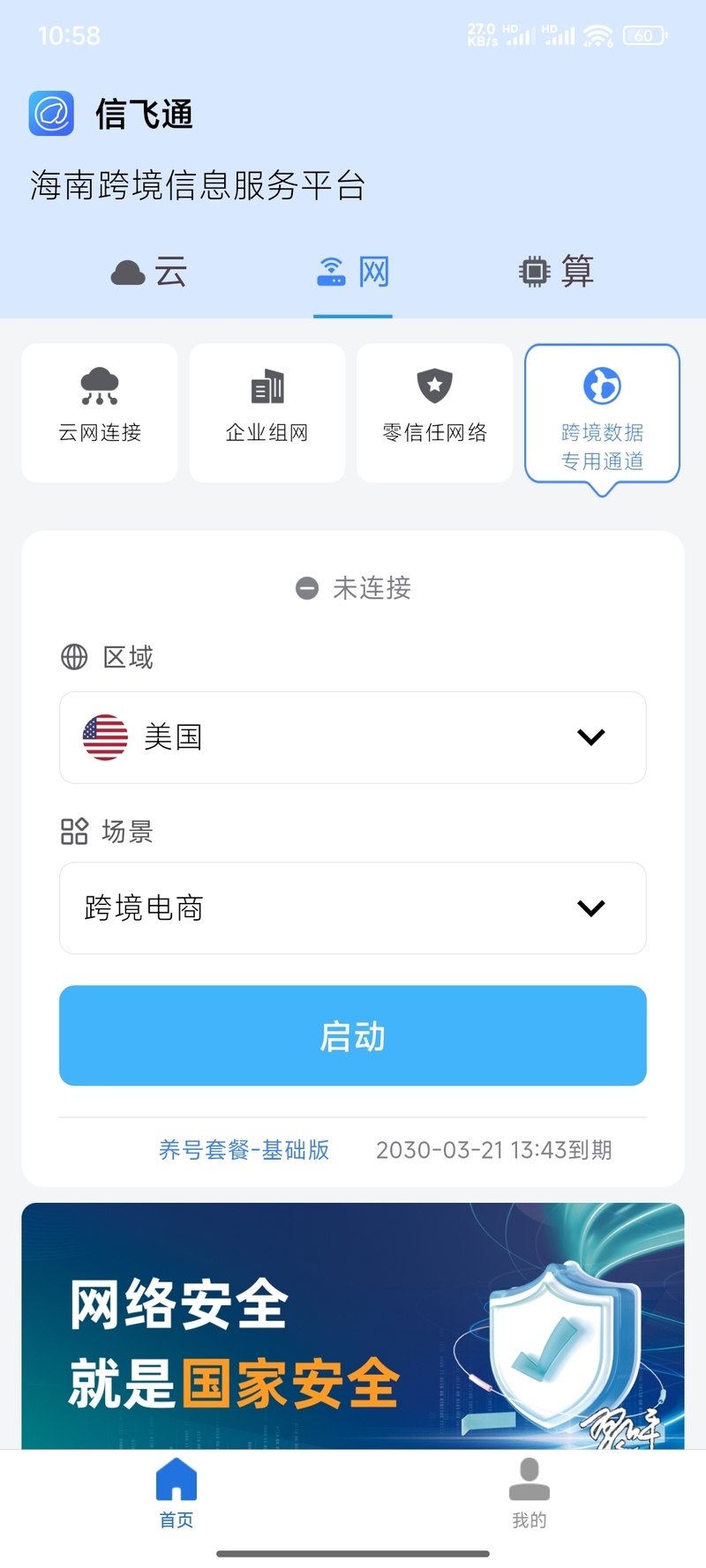Viewport: 706px width, 1568px height.
Task: Open the 养号套餐-基础版 link
Action: pos(244,1150)
